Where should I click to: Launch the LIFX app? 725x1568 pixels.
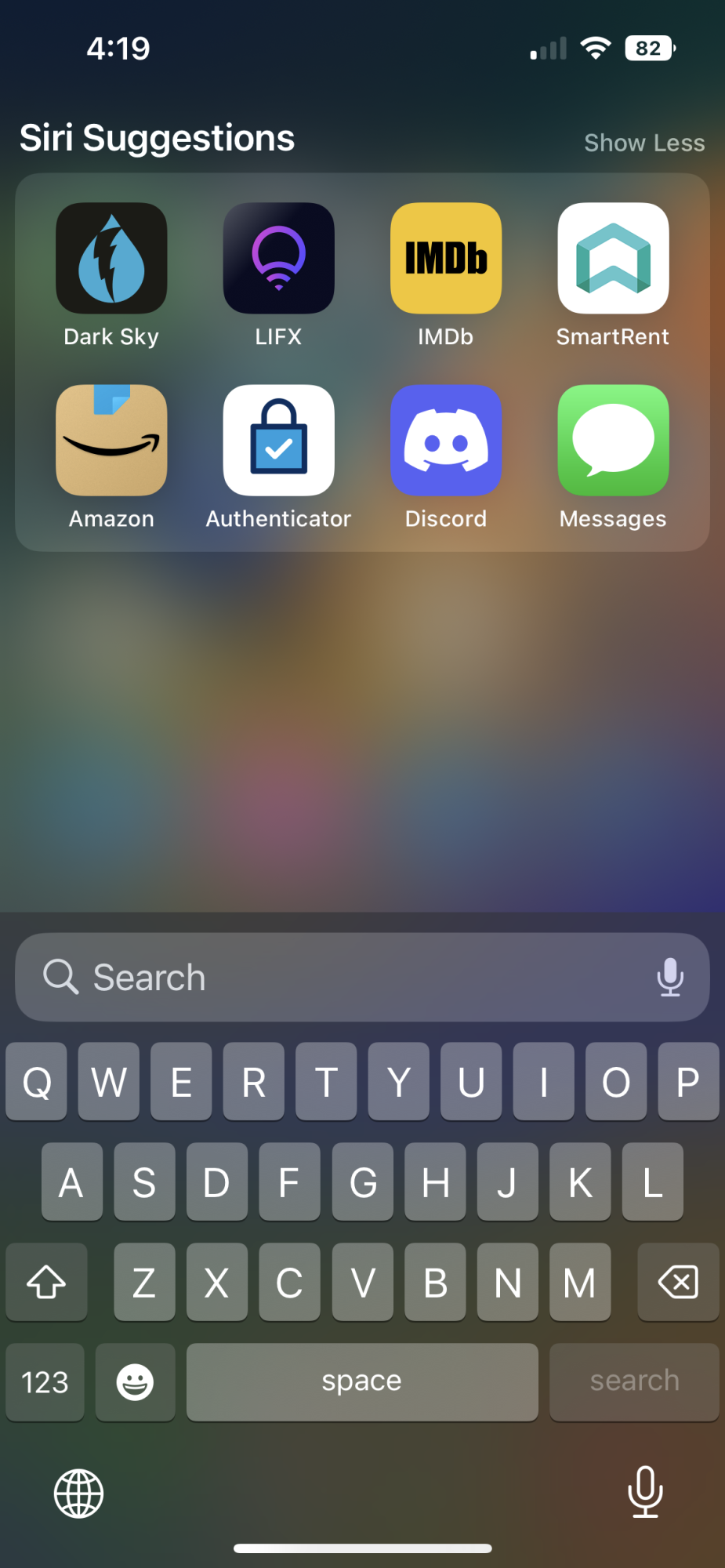click(x=278, y=259)
